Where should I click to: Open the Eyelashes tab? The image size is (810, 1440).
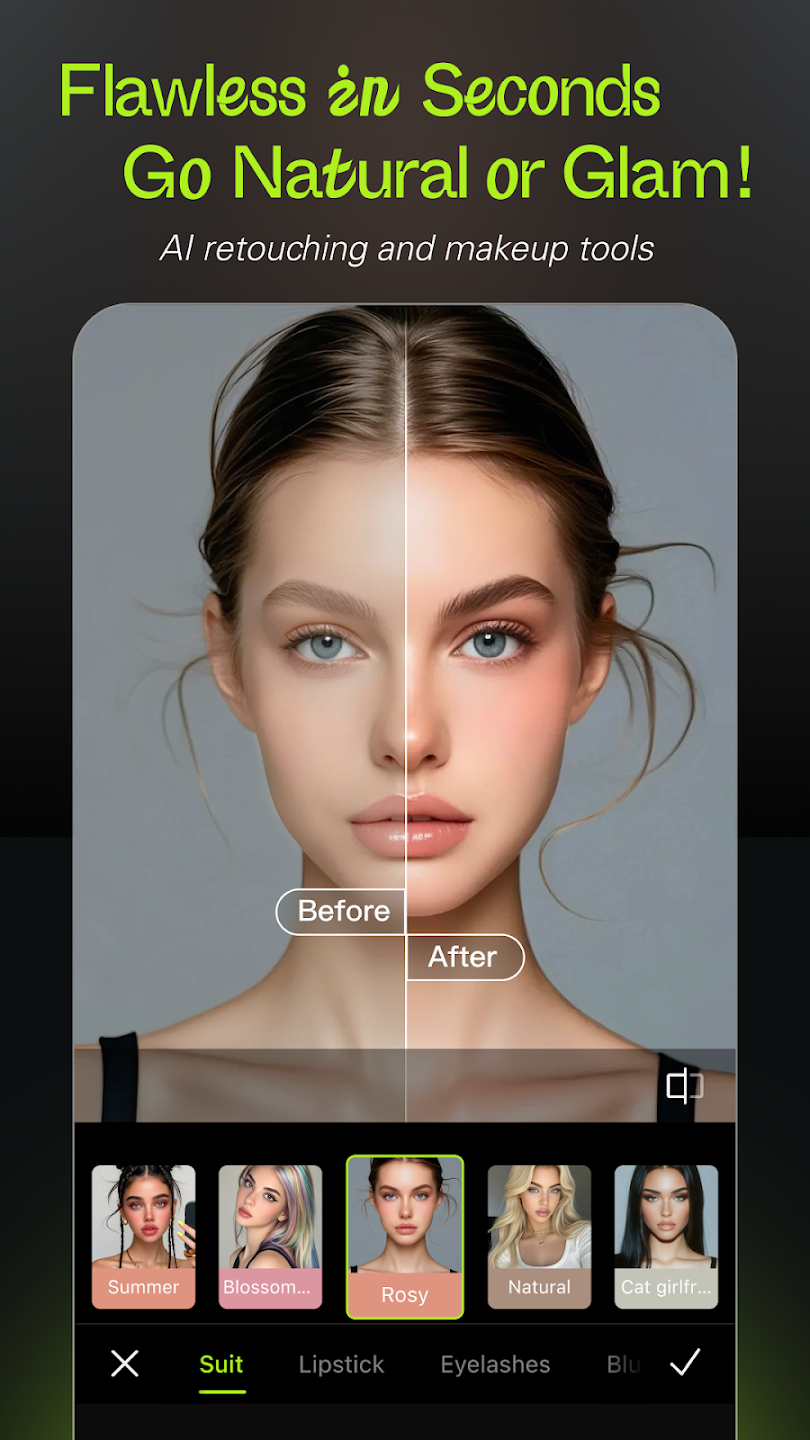495,1363
